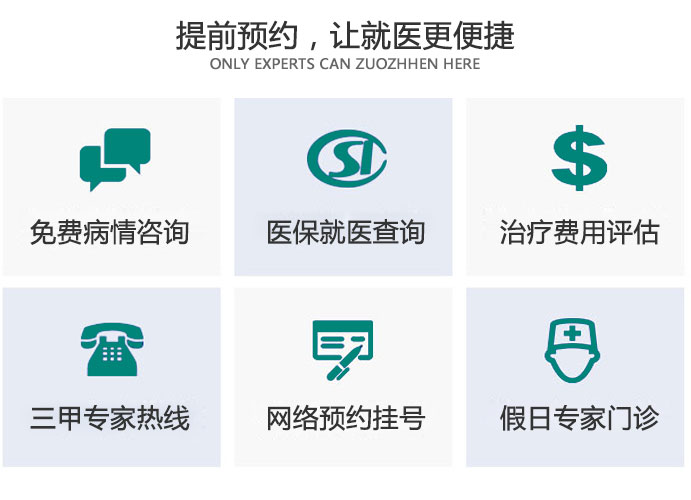Image resolution: width=691 pixels, height=500 pixels.
Task: Tap the 治疗费用评估 tile
Action: pos(577,187)
